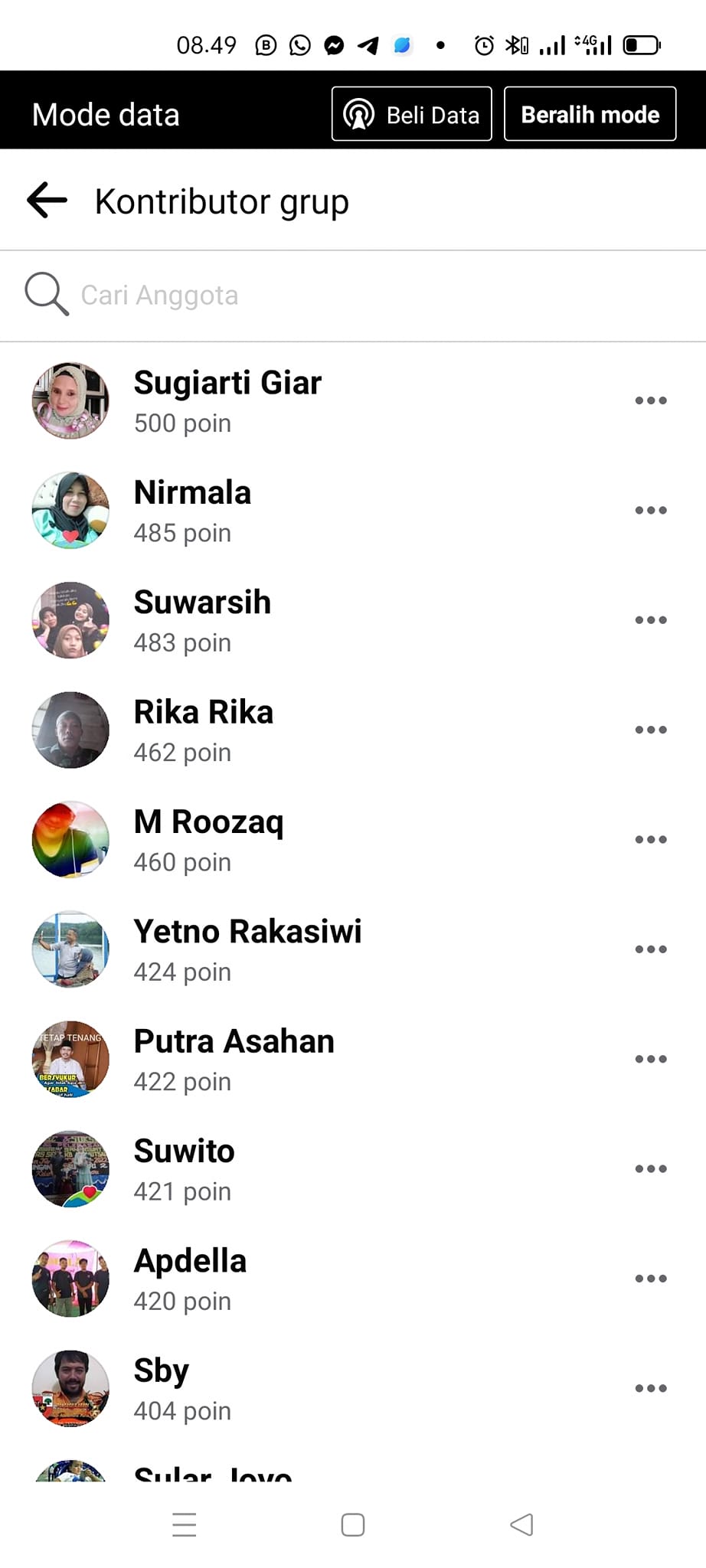
Task: Tap Beralih mode button
Action: tap(590, 115)
